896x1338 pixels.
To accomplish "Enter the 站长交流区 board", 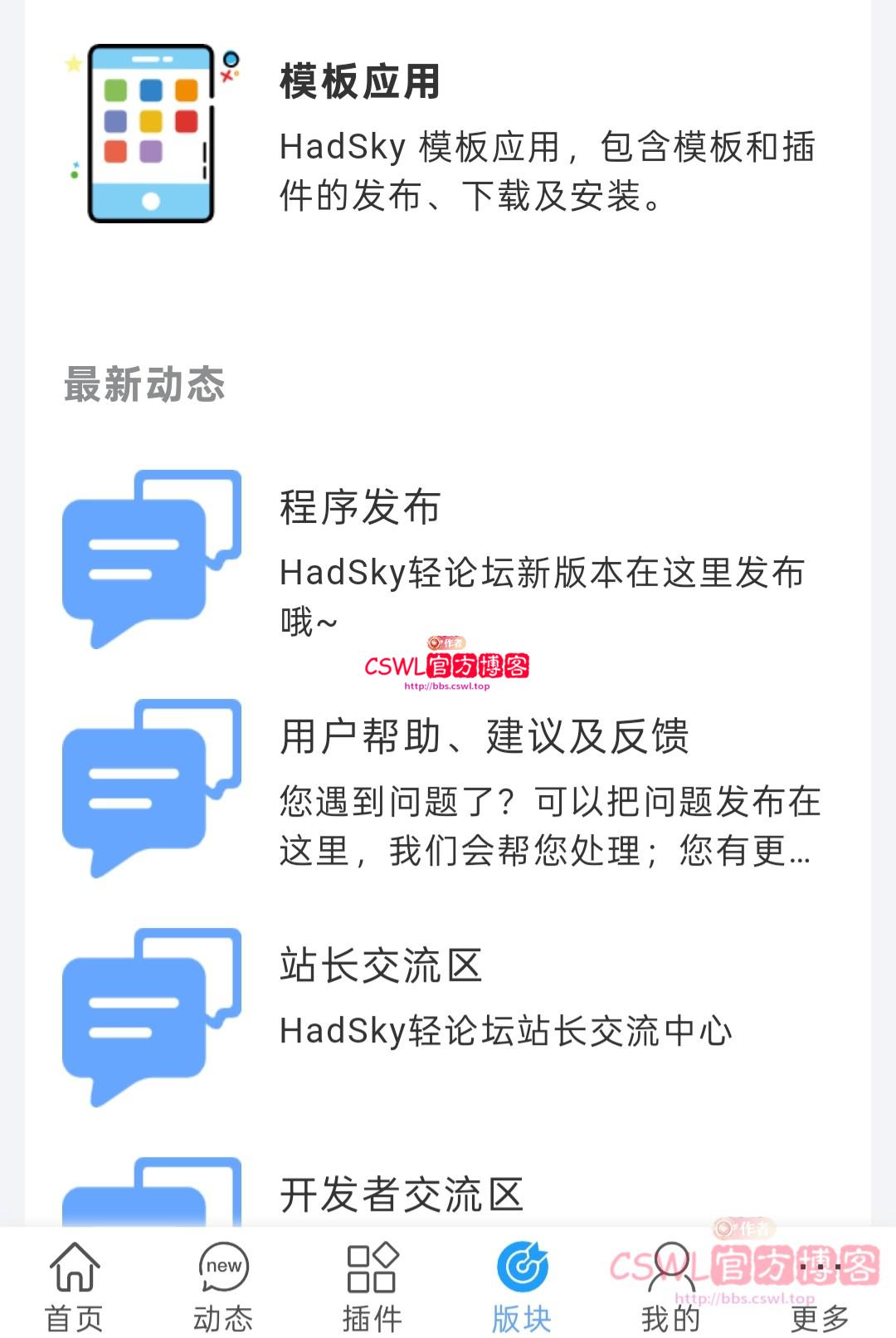I will [381, 965].
